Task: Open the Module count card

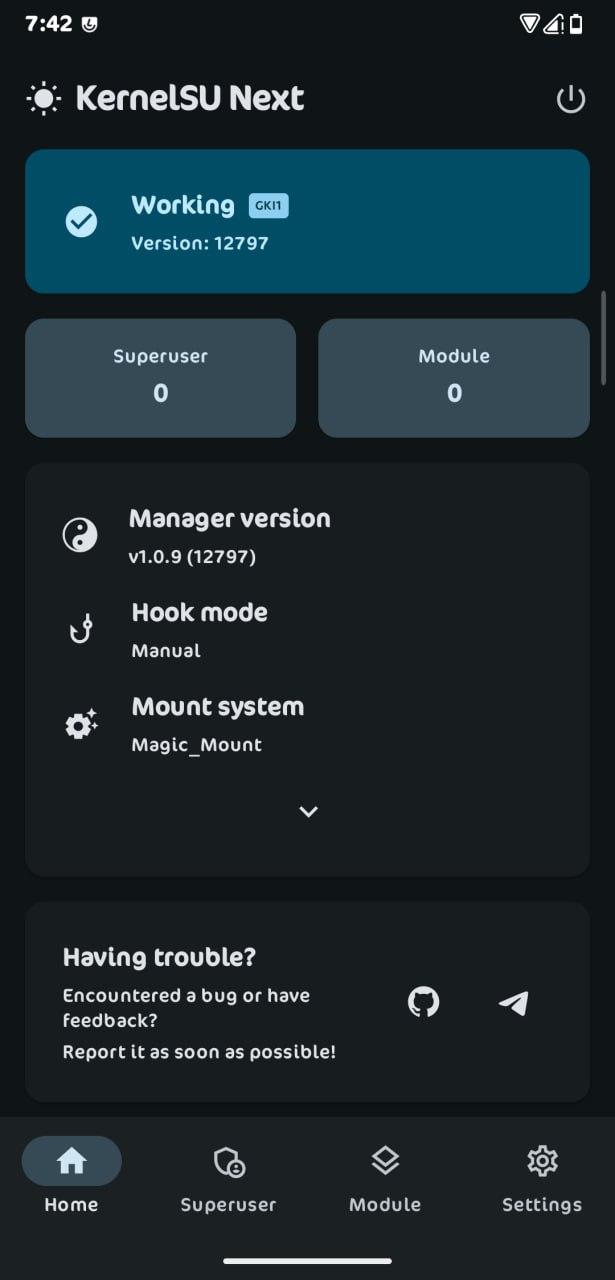Action: pos(454,378)
